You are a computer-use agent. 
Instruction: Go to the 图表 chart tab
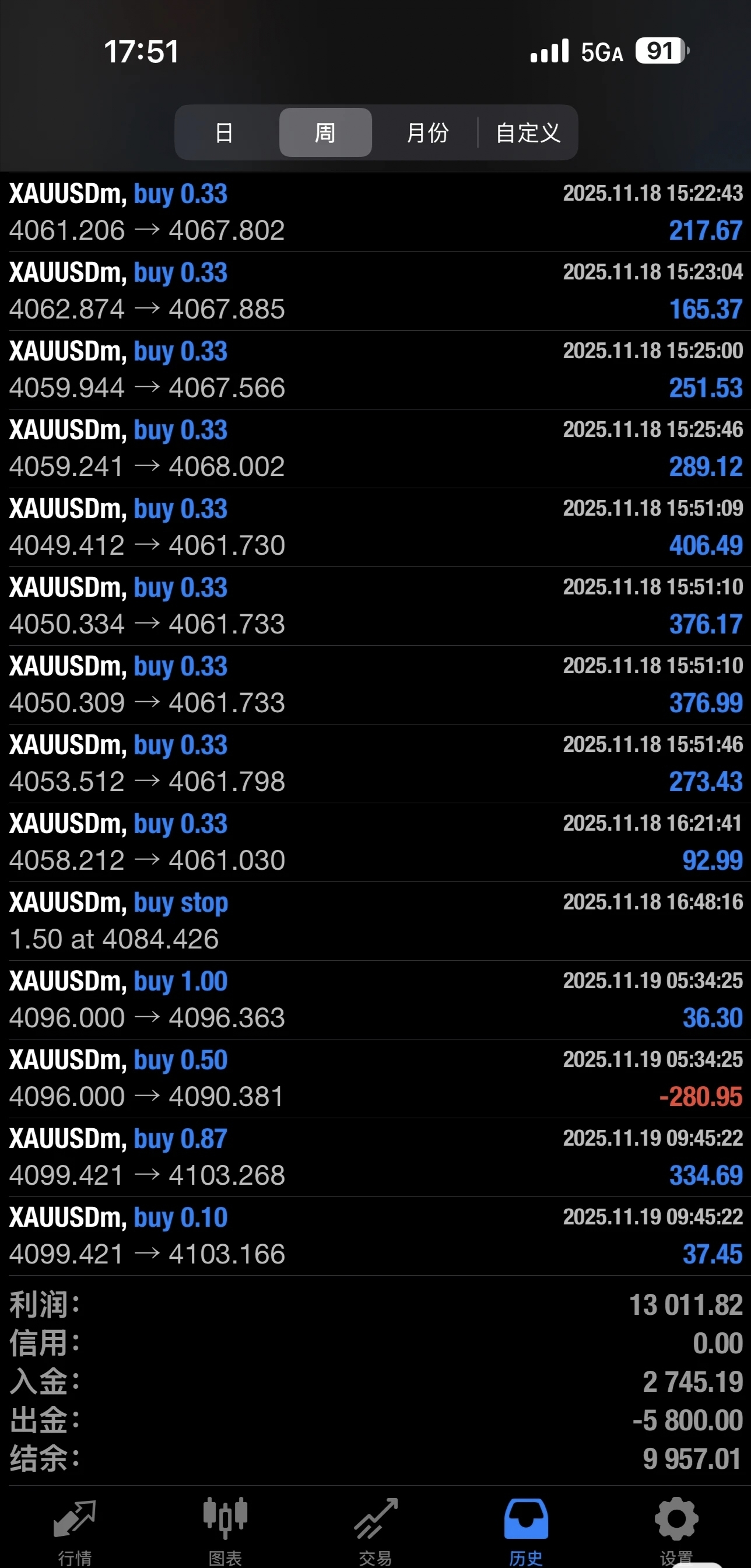(x=225, y=1529)
